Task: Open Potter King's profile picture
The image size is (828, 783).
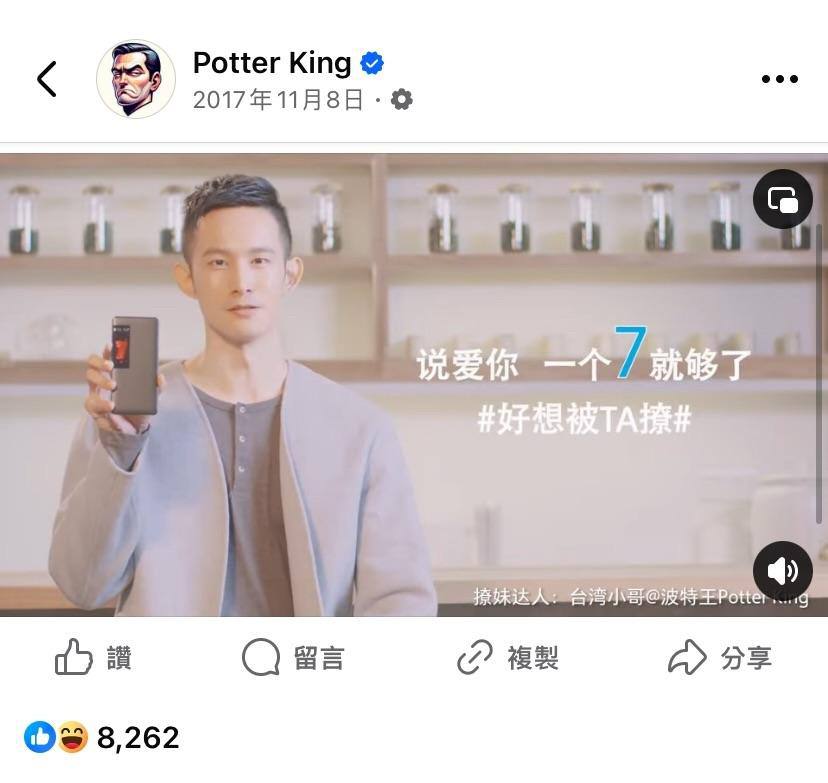Action: click(x=136, y=79)
